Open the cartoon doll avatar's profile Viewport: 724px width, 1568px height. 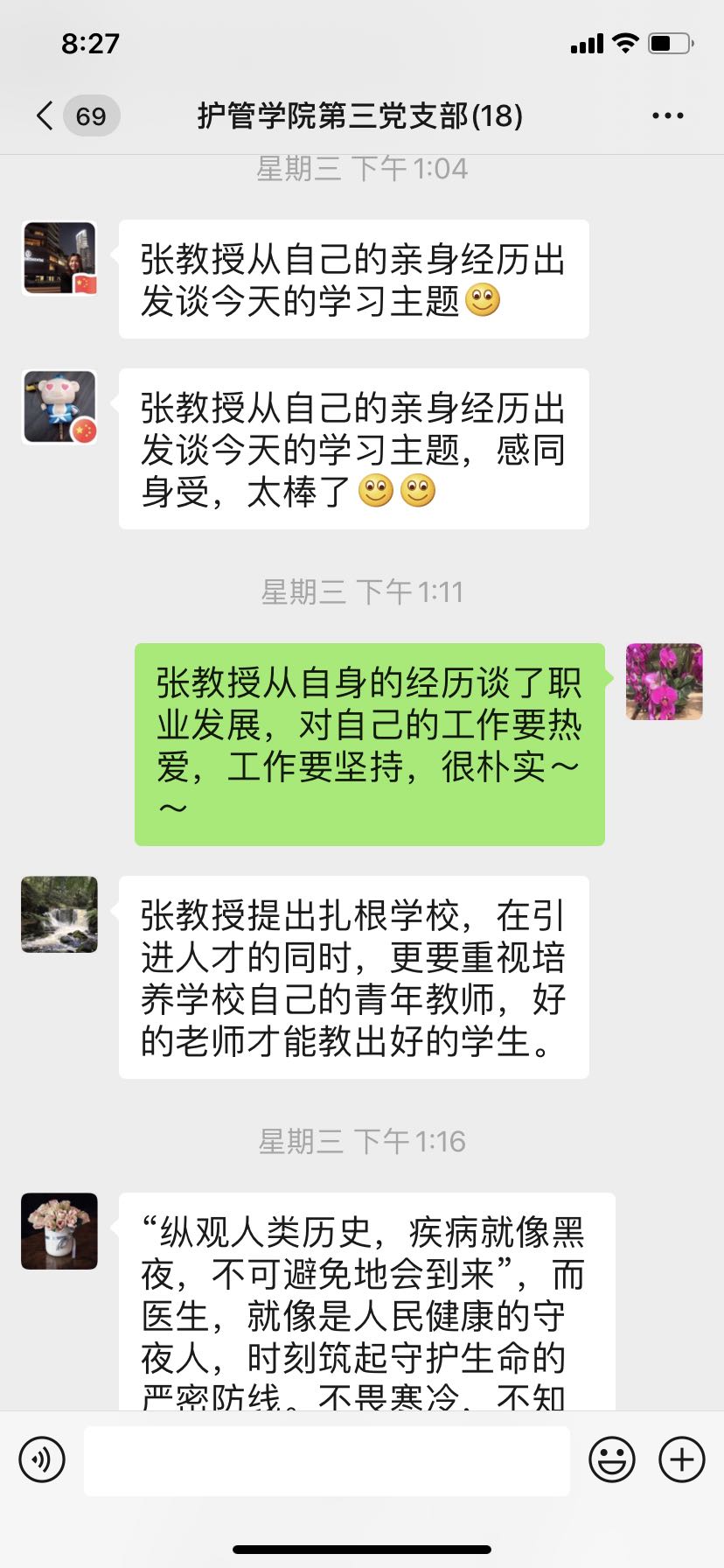tap(59, 407)
